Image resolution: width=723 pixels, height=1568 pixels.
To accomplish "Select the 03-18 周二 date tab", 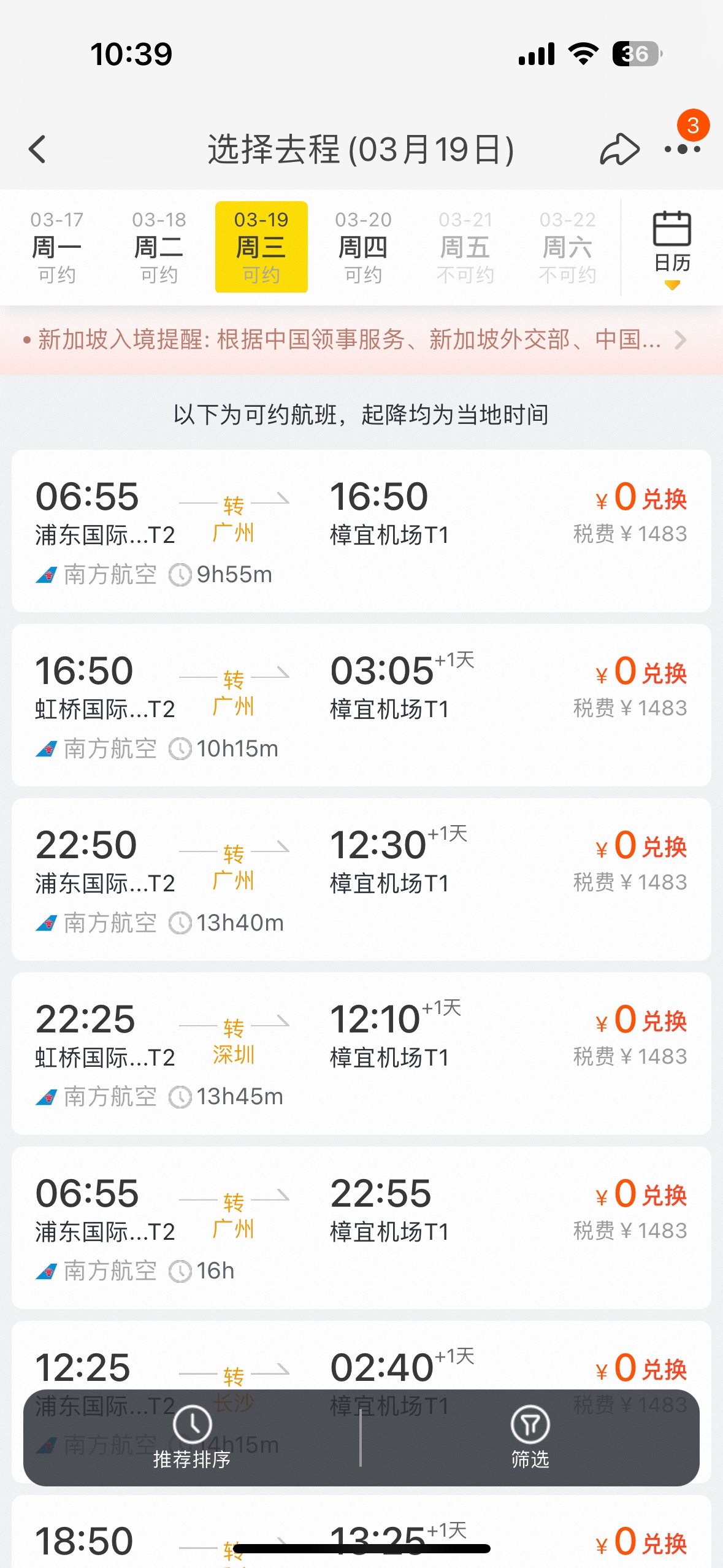I will coord(159,247).
